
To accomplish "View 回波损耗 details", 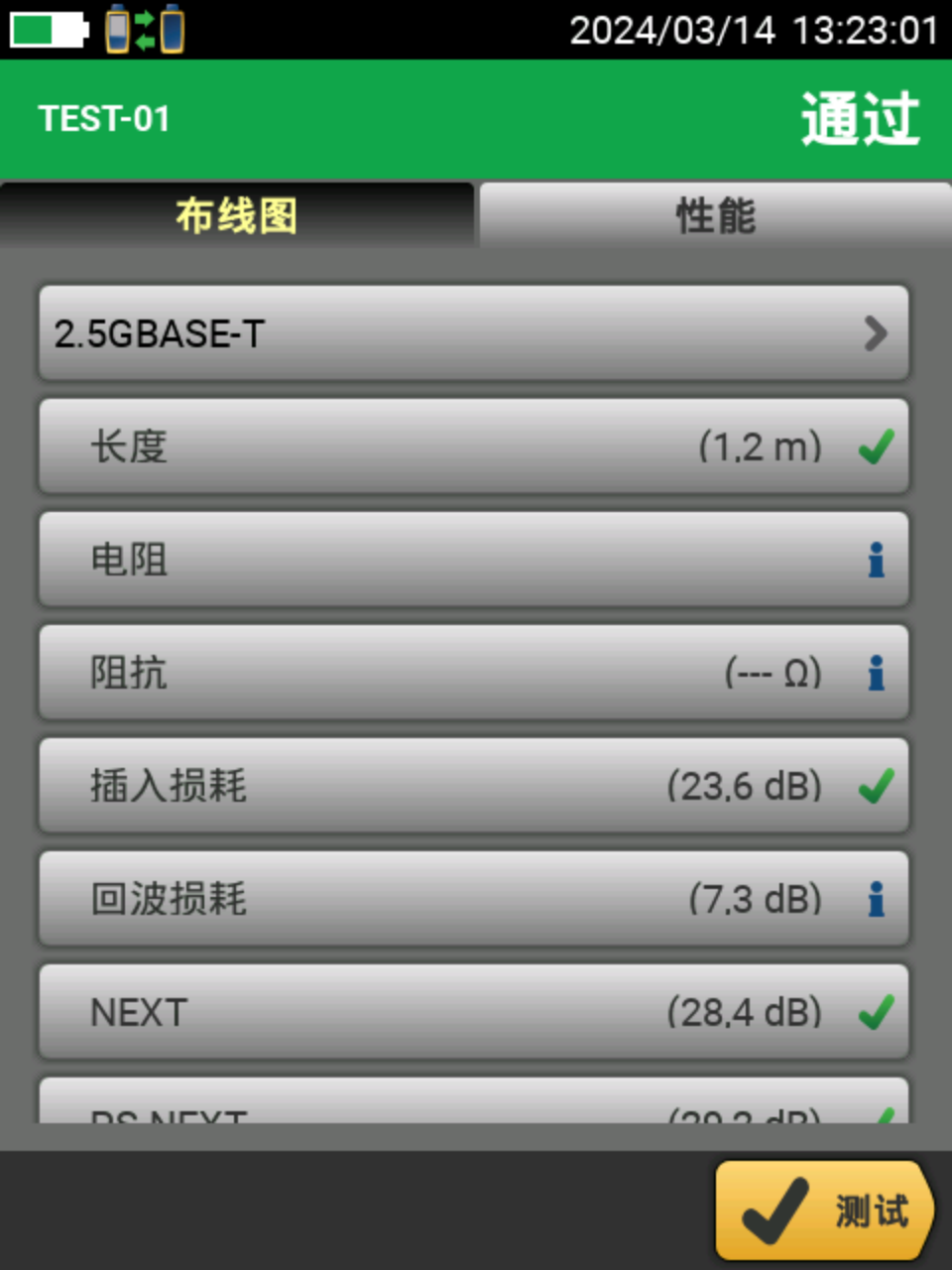I will tap(474, 899).
